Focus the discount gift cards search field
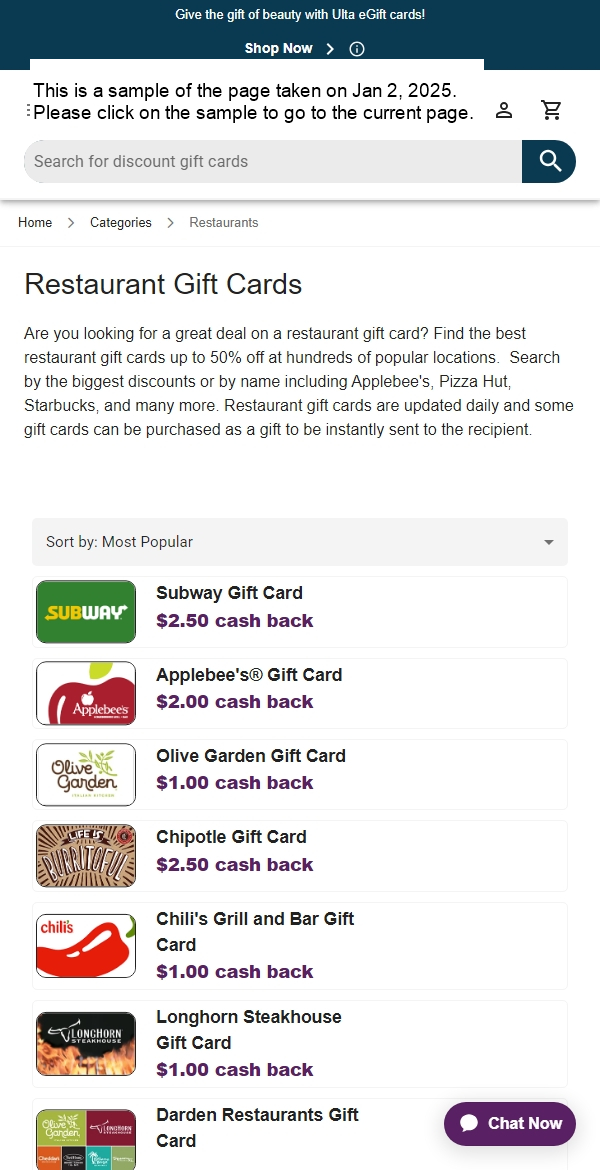Screen dimensions: 600x1170 272,161
